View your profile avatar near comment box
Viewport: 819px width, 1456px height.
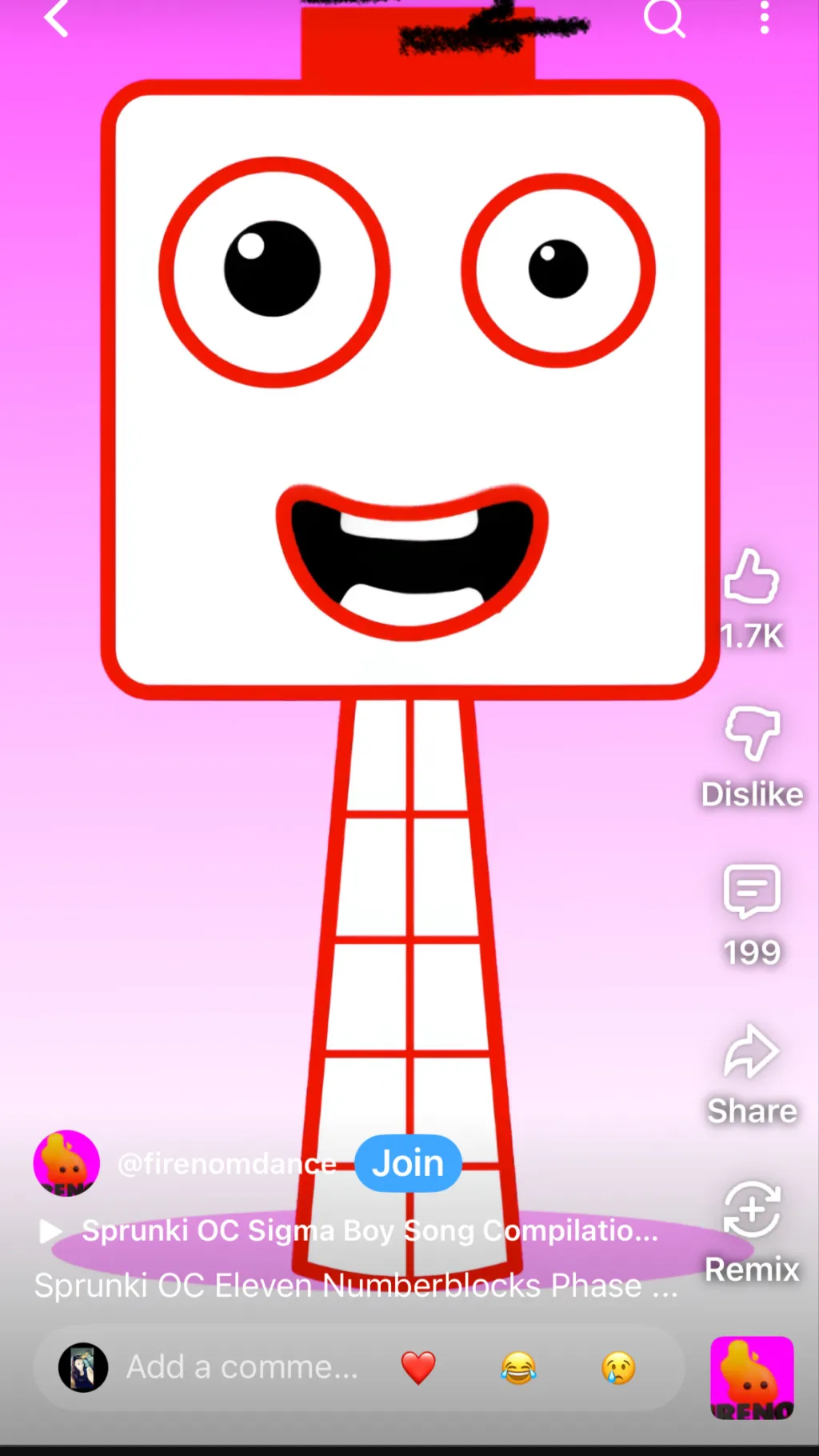pos(83,1366)
